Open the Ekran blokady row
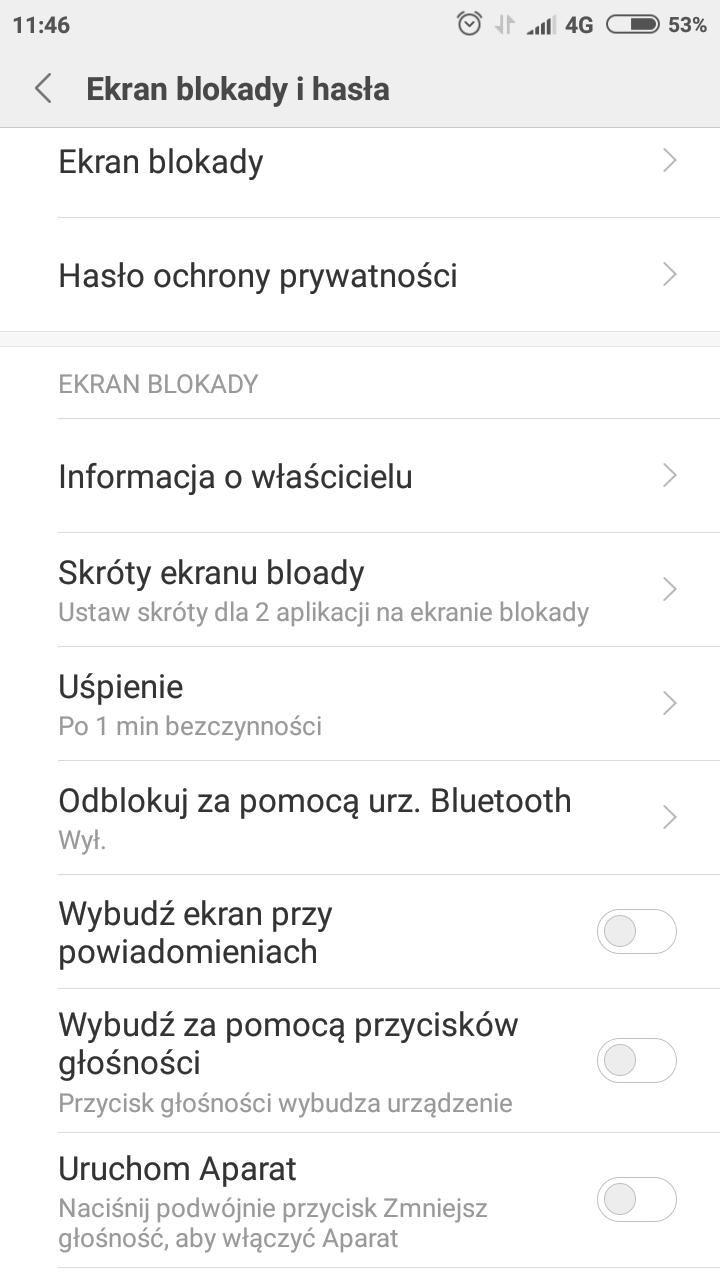Image resolution: width=720 pixels, height=1280 pixels. (x=360, y=162)
